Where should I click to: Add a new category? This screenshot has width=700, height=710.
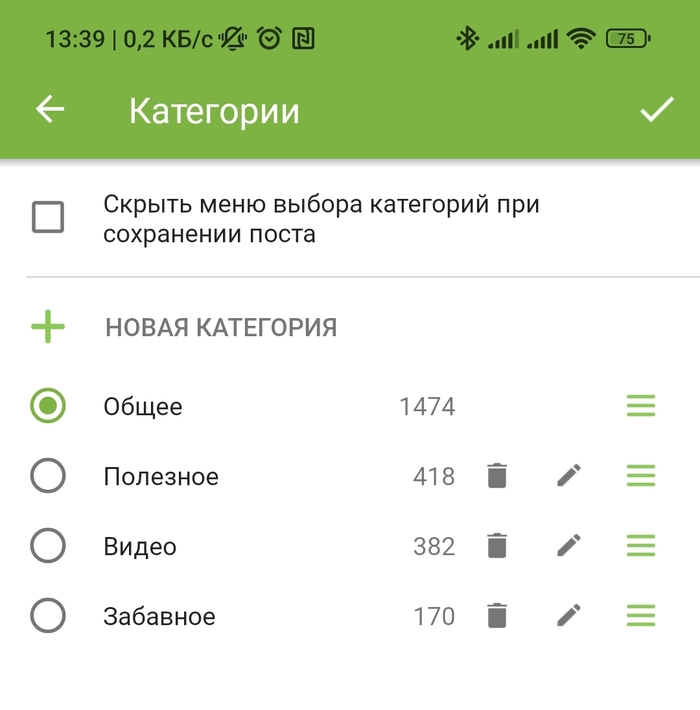point(48,327)
